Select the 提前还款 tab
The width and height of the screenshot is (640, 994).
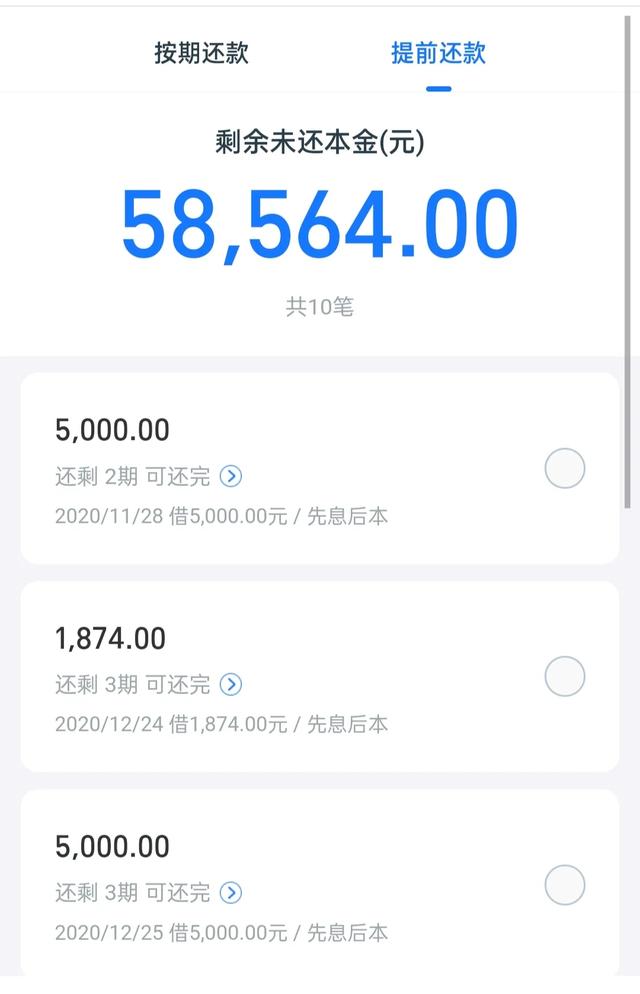pyautogui.click(x=438, y=53)
